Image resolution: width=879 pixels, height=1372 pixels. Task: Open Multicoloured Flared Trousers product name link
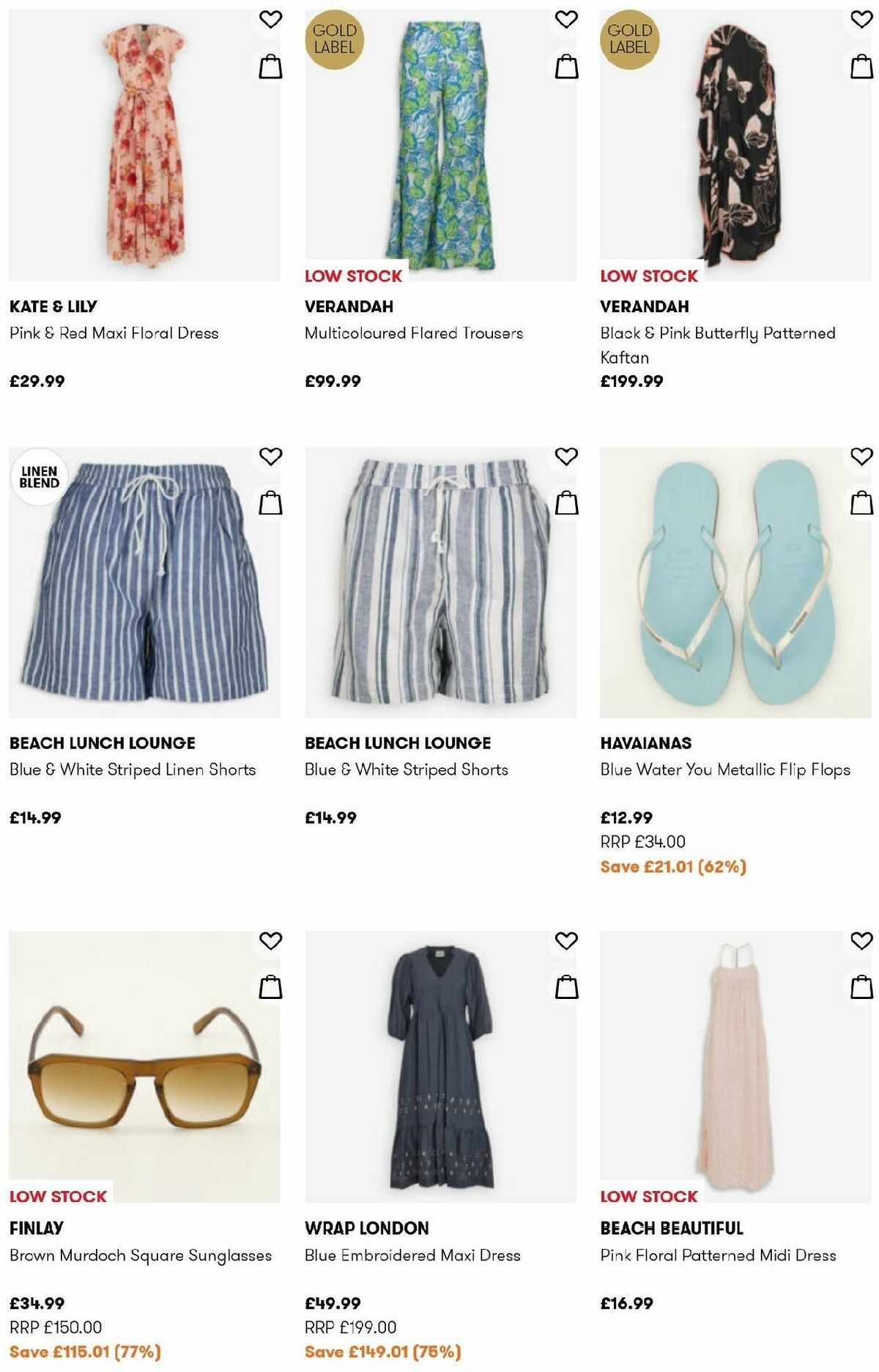pos(414,333)
